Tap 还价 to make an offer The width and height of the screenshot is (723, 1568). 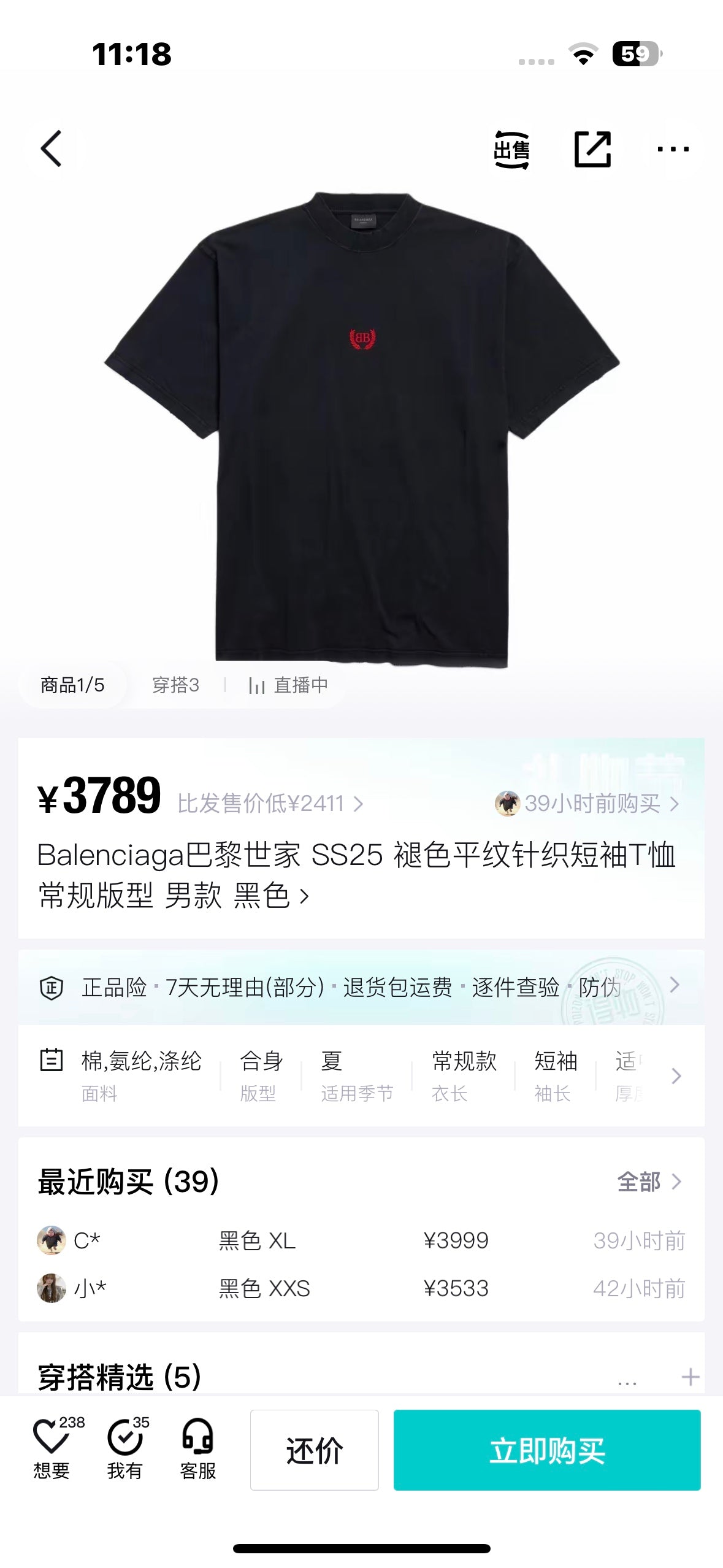(x=314, y=1450)
